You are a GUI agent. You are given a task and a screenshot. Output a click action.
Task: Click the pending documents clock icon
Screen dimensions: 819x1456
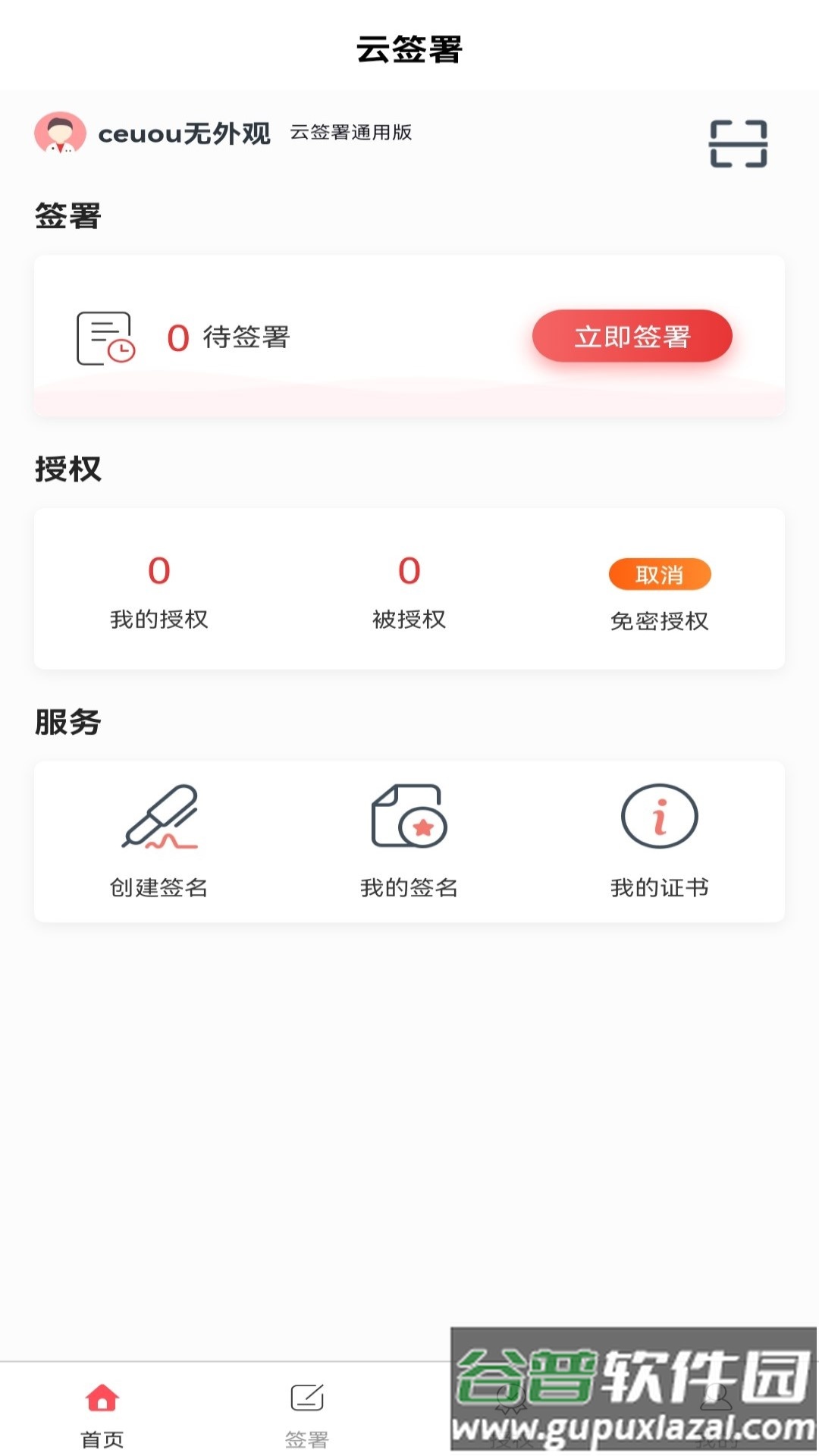click(105, 336)
